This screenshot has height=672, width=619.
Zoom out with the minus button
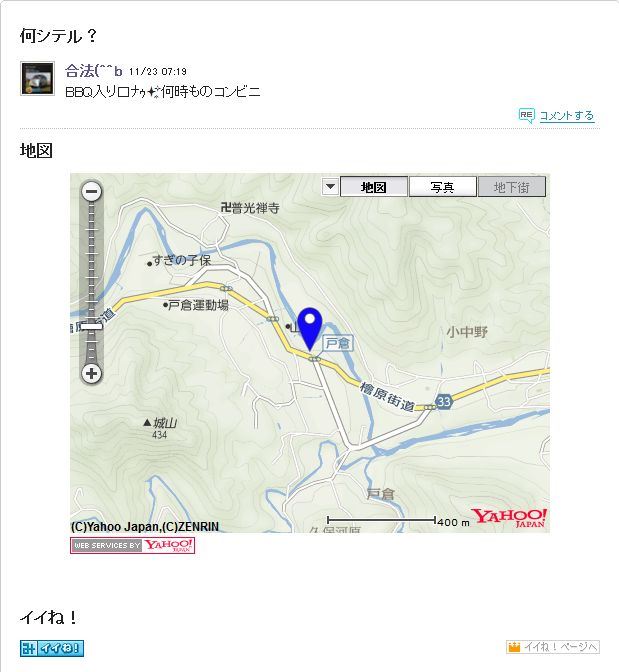tap(92, 191)
